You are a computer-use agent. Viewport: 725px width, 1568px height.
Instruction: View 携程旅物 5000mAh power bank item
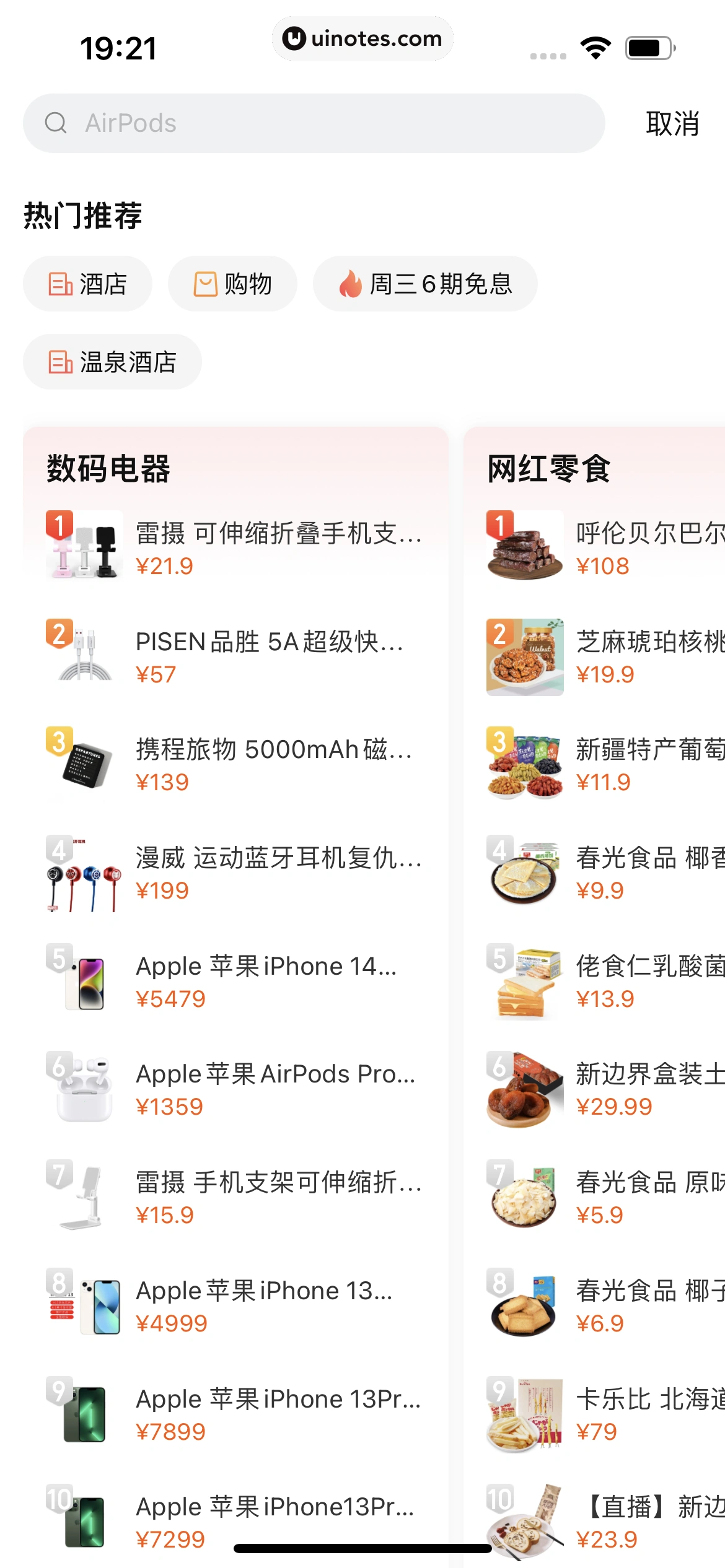coord(273,763)
